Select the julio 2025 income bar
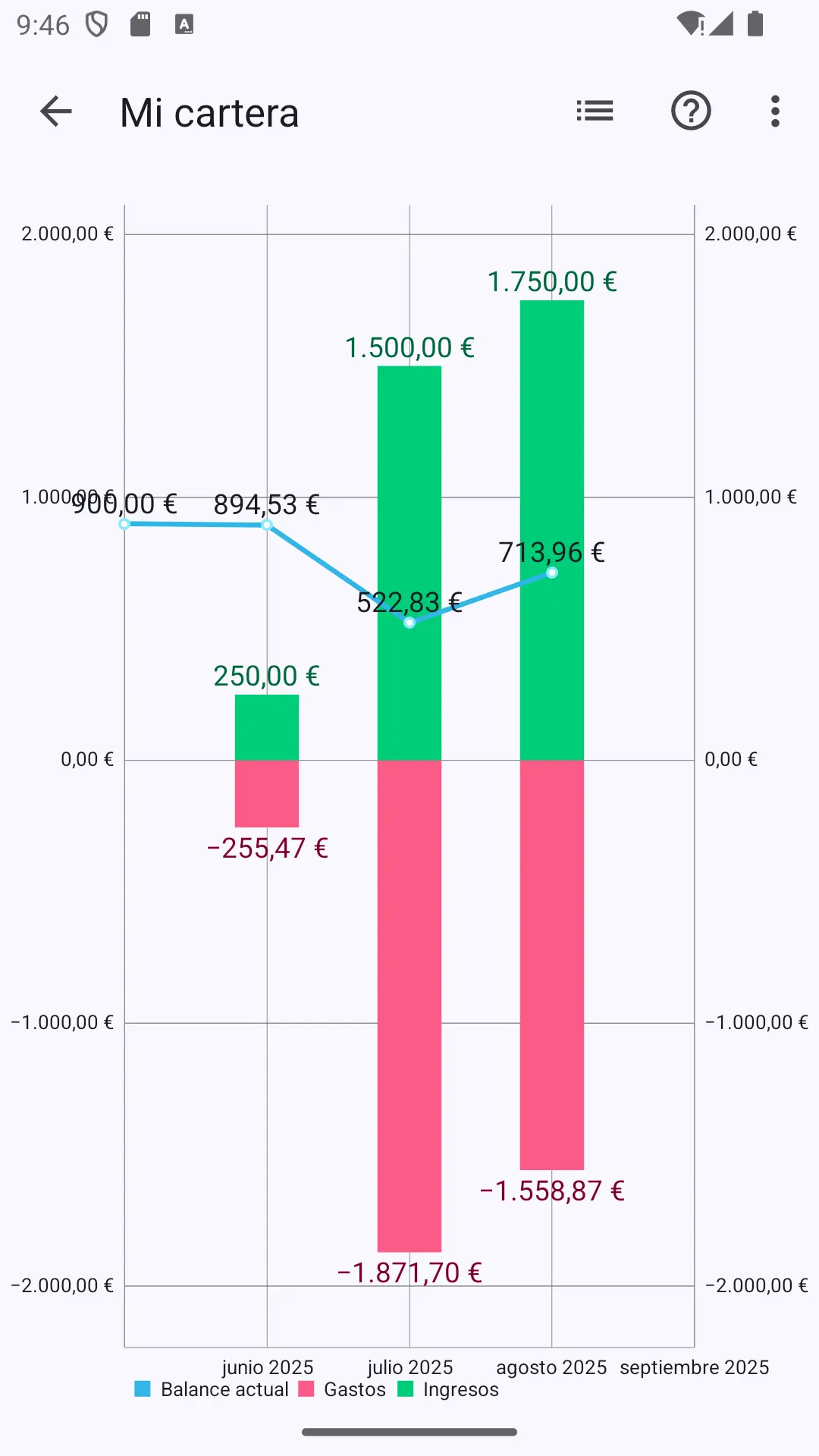The width and height of the screenshot is (819, 1456). coord(409,563)
